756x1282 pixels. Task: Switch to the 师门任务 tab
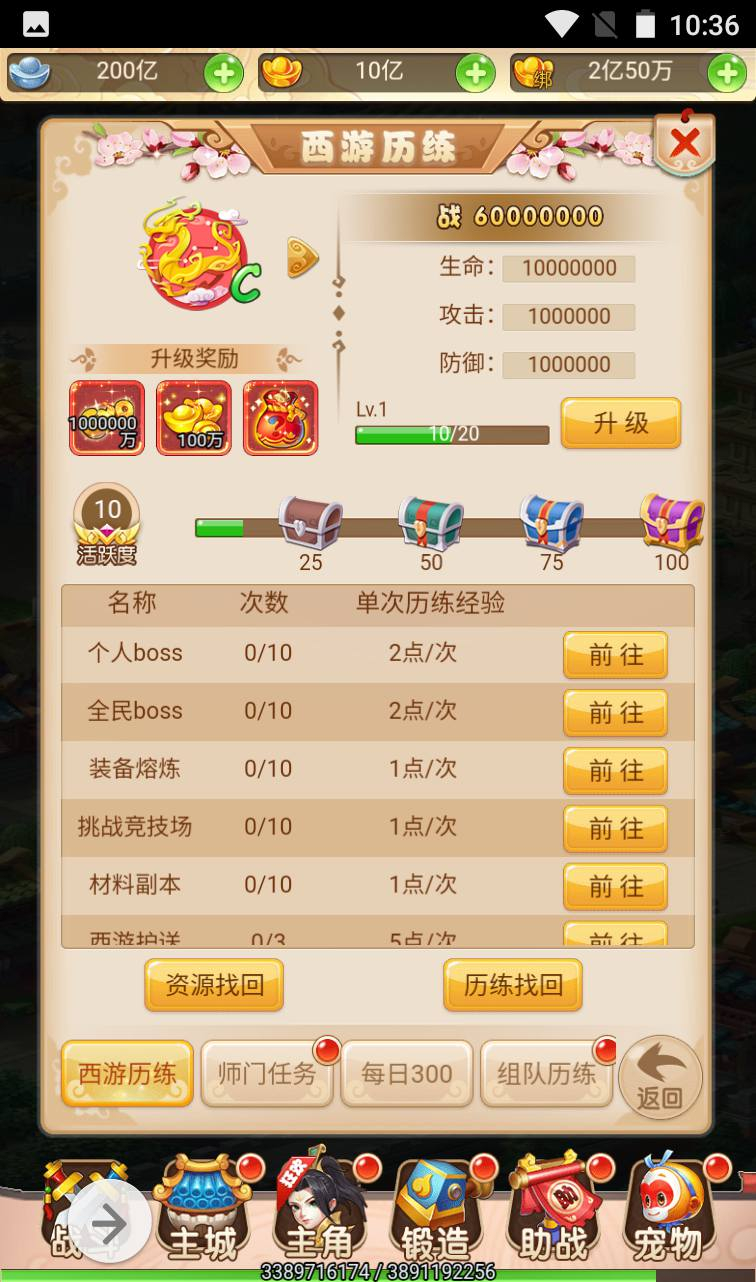tap(267, 1074)
